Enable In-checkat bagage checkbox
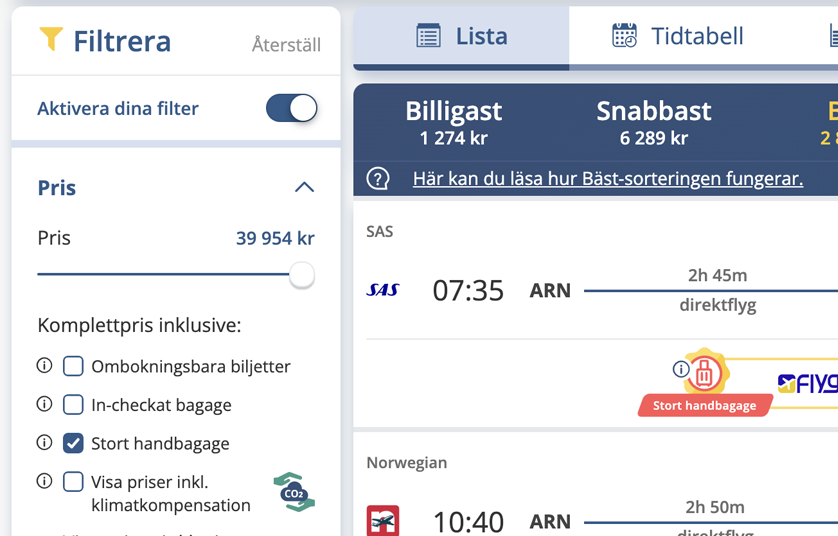 point(73,405)
